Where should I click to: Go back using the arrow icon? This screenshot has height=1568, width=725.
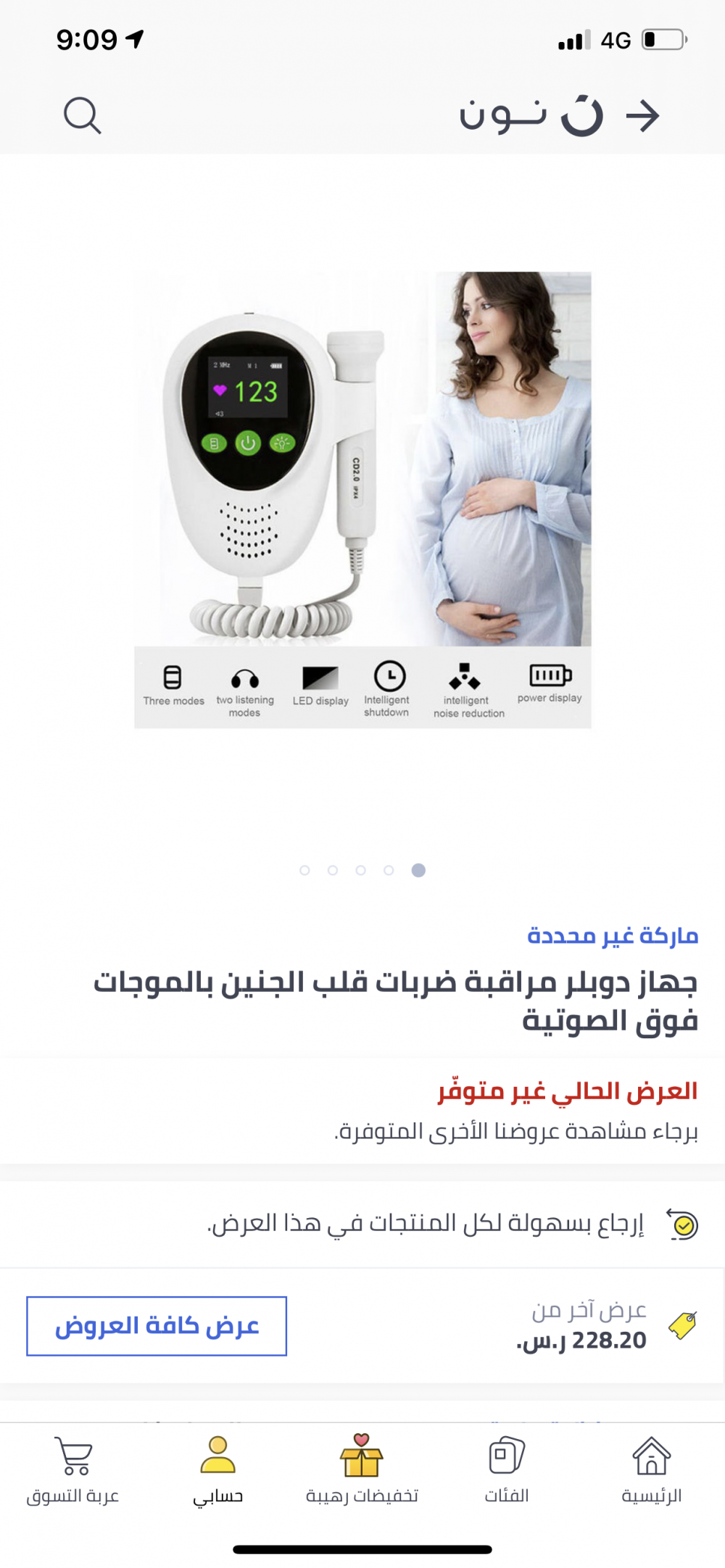[642, 116]
